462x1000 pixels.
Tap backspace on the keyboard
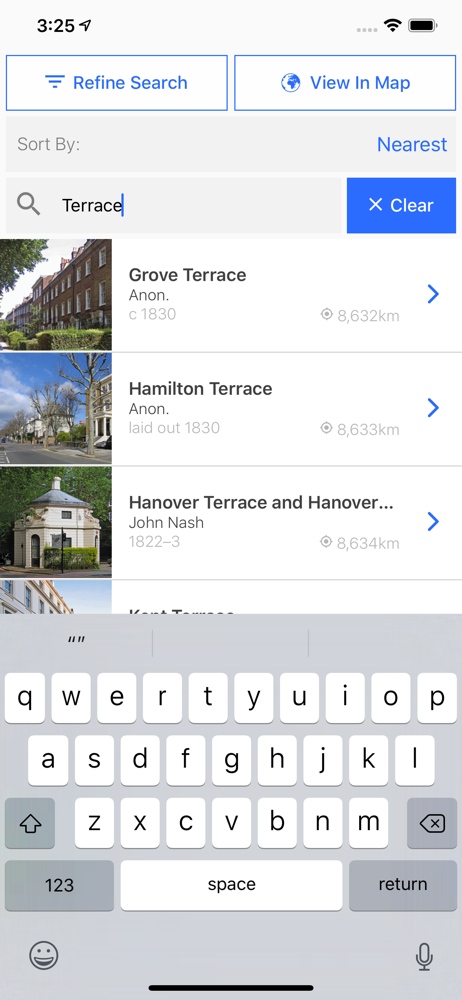coord(432,823)
